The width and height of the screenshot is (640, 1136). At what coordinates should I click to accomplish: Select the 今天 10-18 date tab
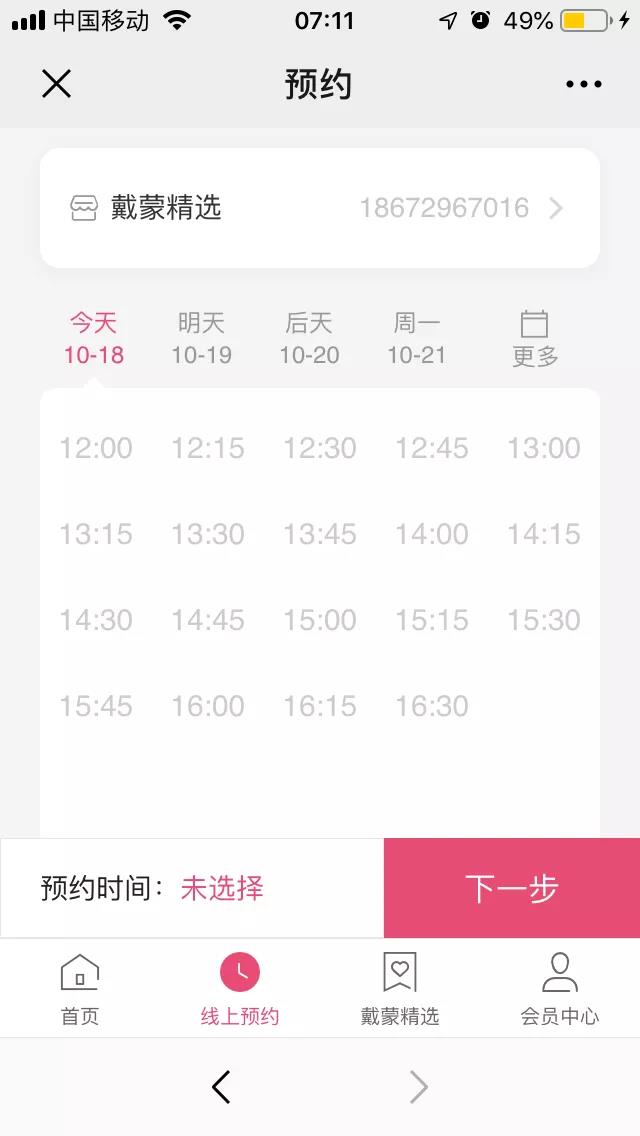click(93, 338)
